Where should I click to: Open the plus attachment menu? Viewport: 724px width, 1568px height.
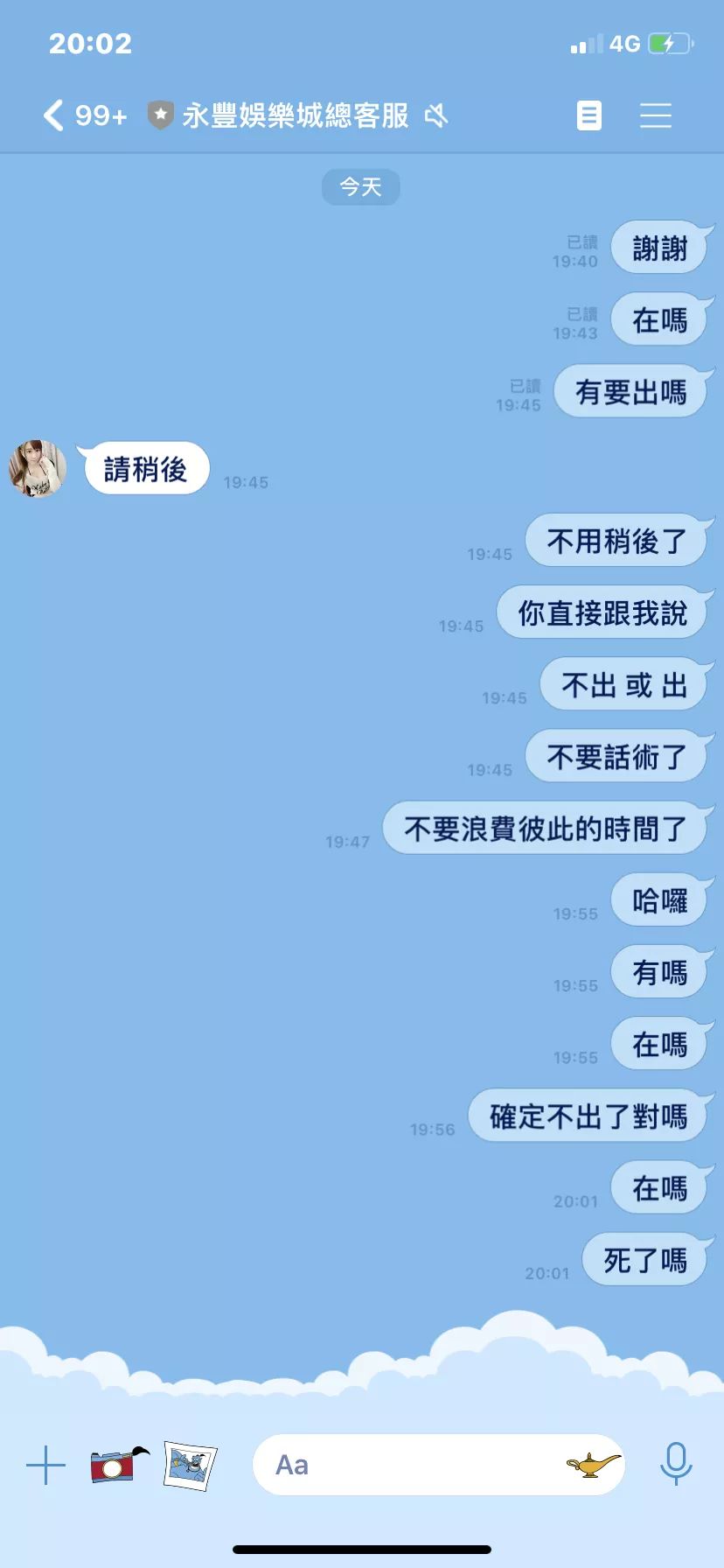[x=45, y=1465]
